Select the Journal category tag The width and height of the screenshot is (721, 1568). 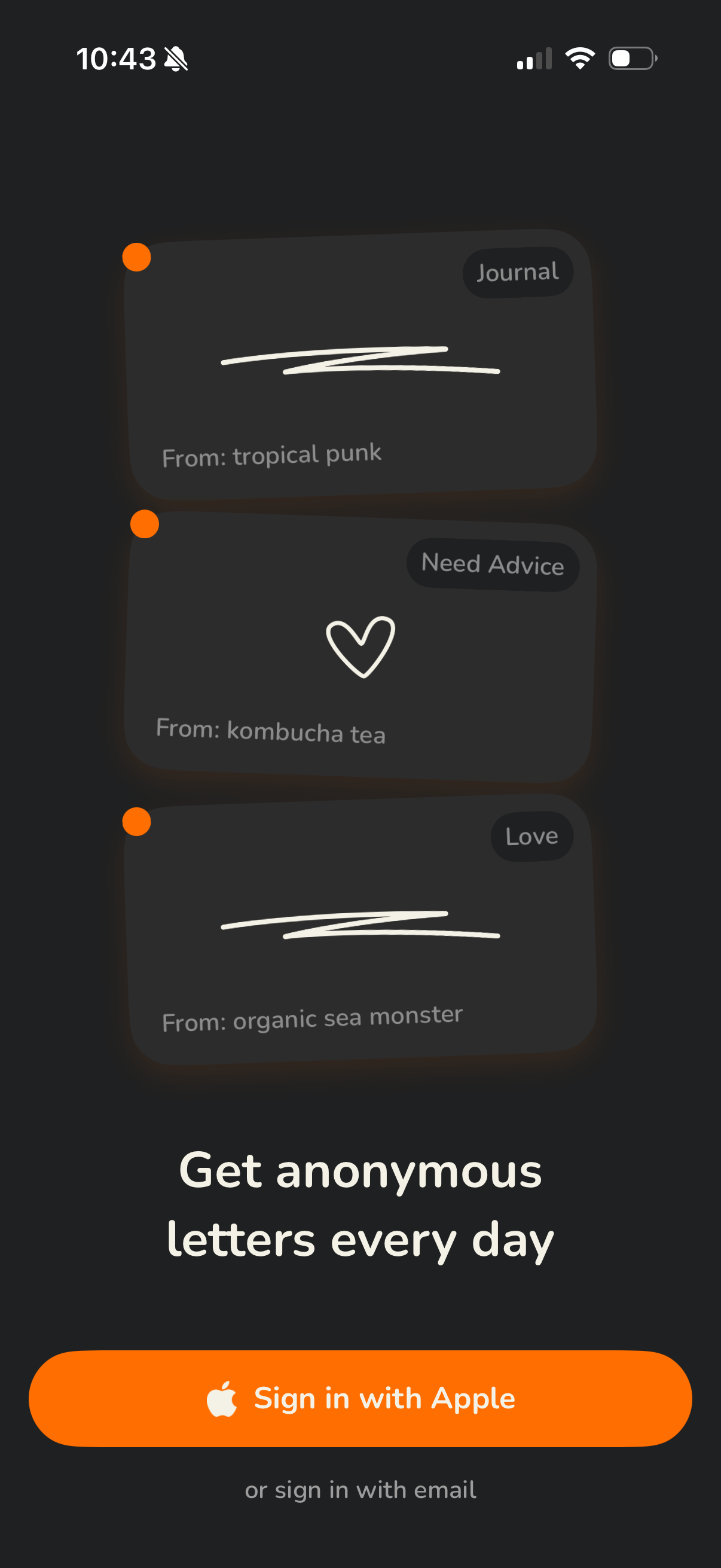pyautogui.click(x=517, y=271)
